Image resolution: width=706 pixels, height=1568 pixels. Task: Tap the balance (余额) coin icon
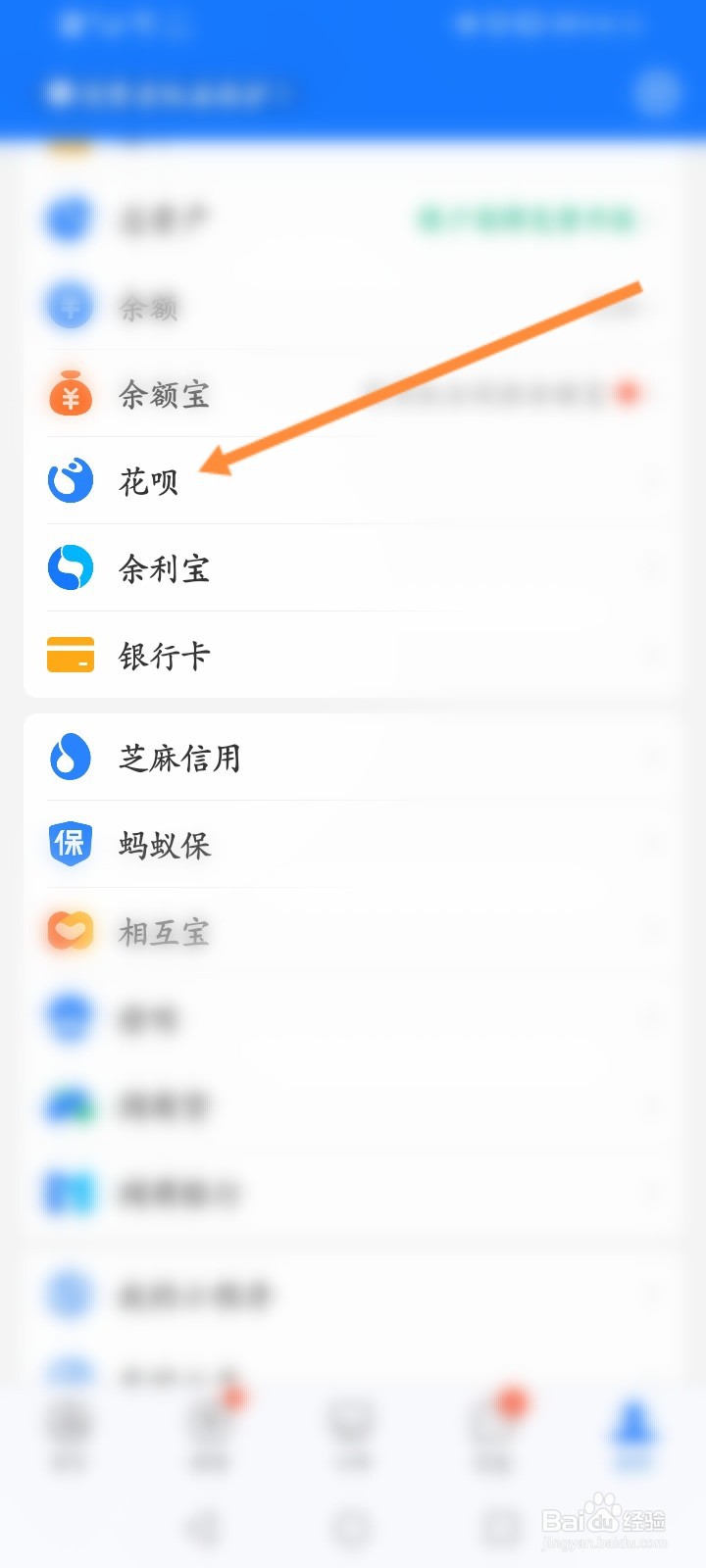[68, 306]
